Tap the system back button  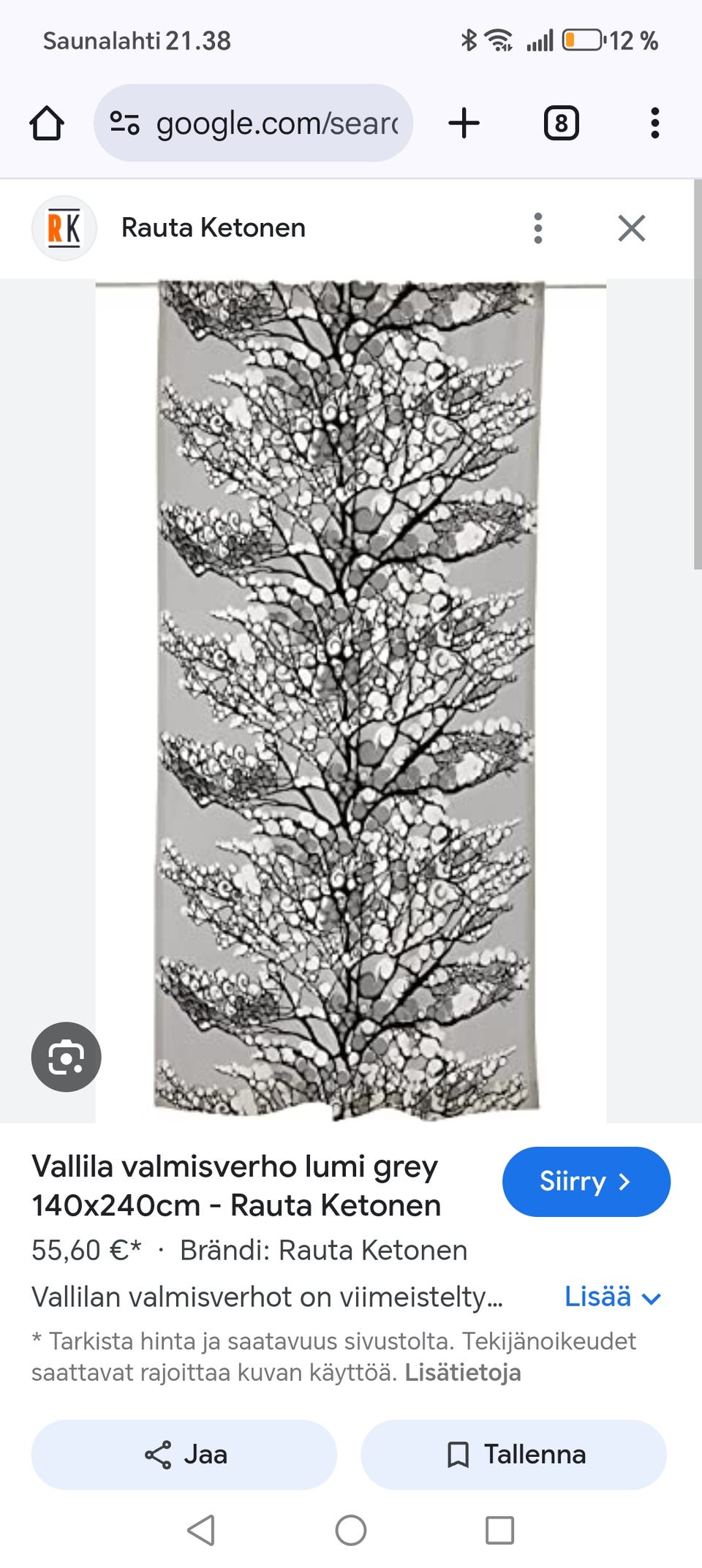click(201, 1529)
